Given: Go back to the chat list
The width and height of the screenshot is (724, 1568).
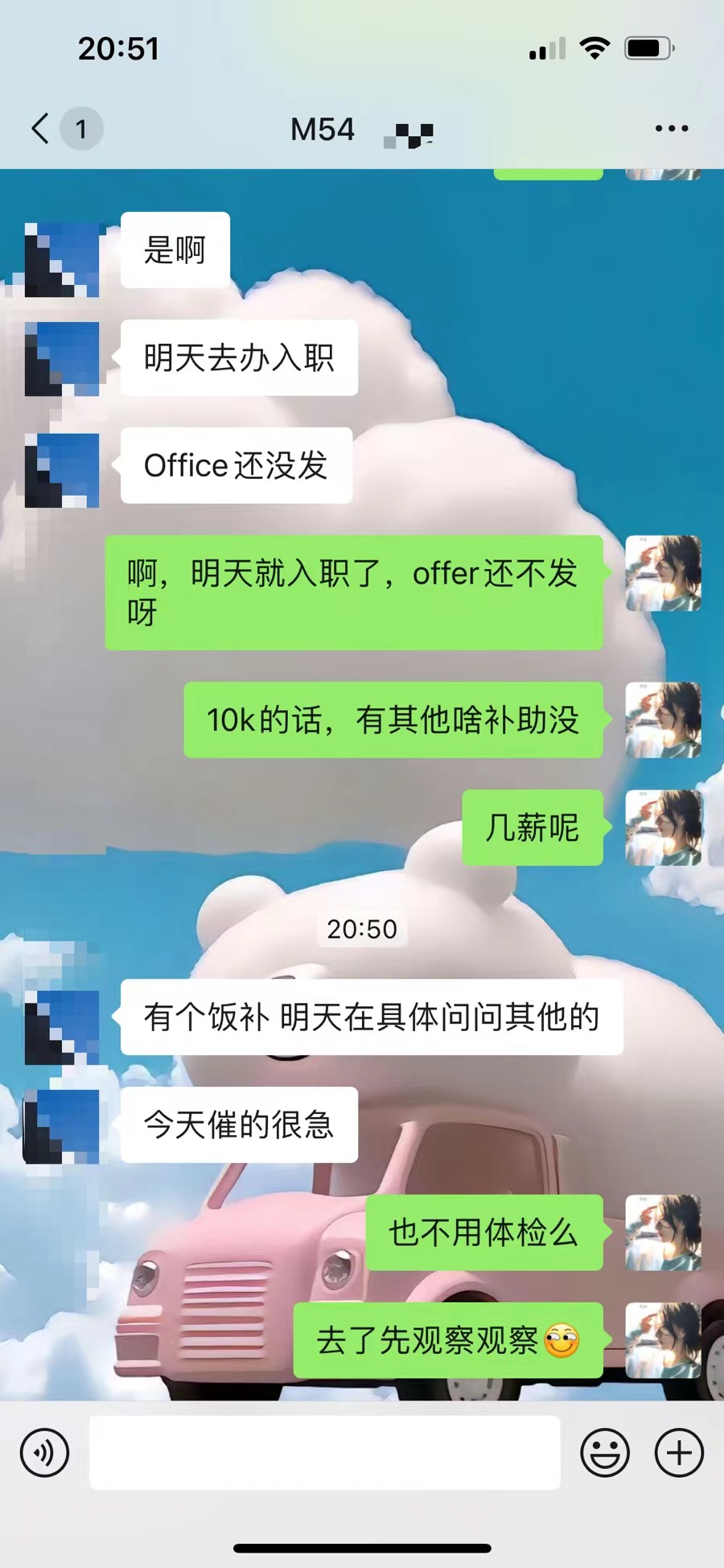Looking at the screenshot, I should click(x=40, y=129).
